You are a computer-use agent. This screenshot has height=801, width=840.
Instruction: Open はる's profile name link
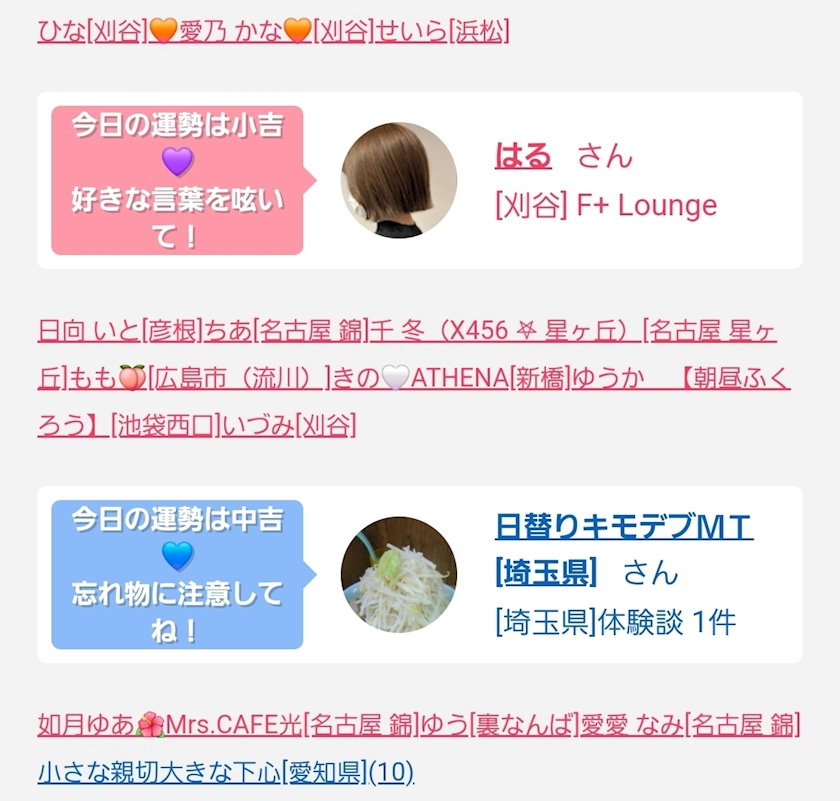pos(523,156)
